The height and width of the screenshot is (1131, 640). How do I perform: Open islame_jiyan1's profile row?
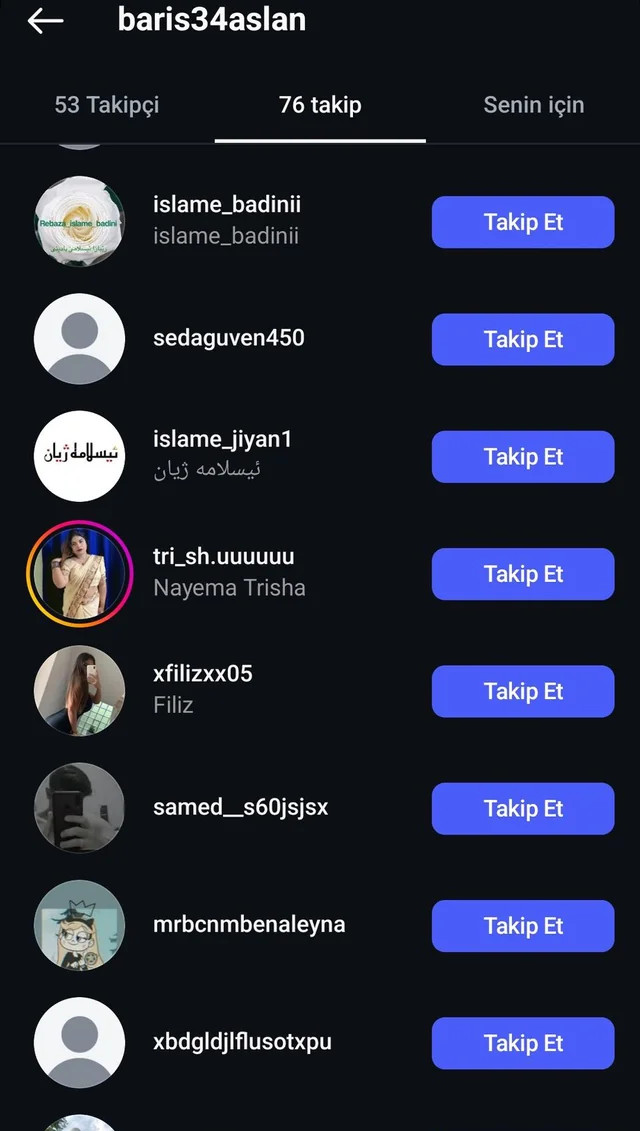coord(222,455)
